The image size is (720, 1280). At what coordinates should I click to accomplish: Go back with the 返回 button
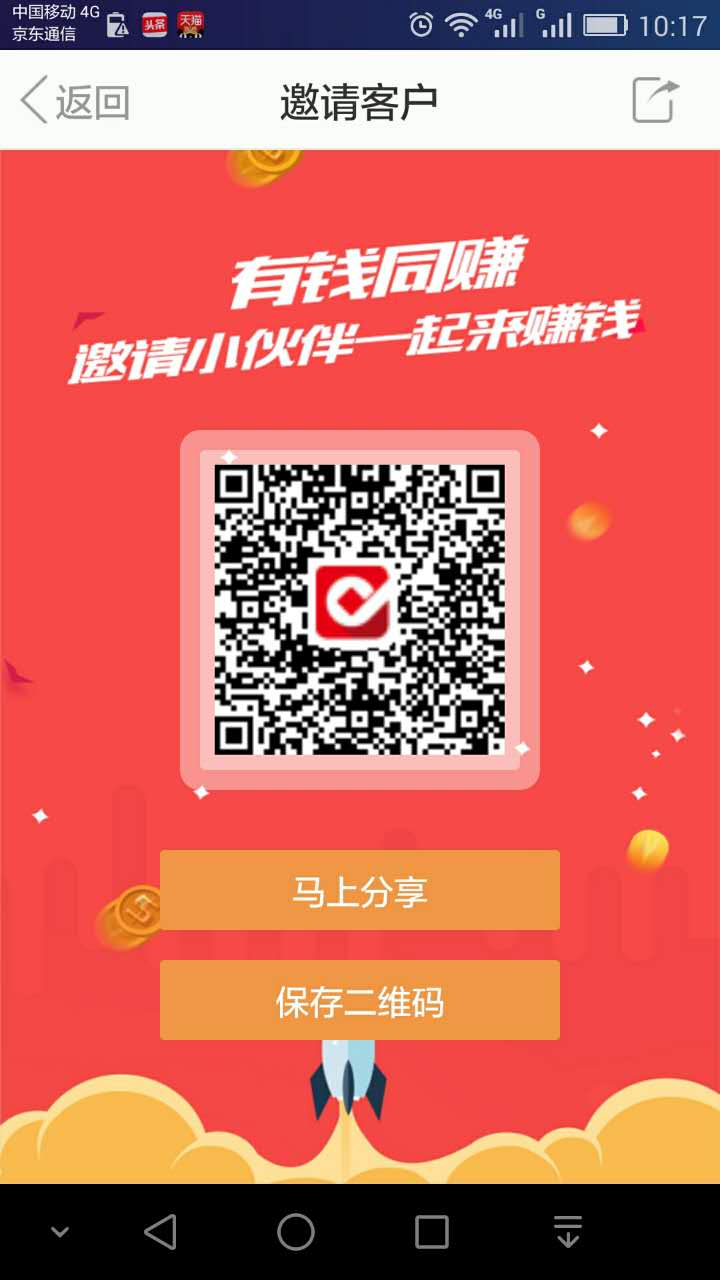click(x=75, y=101)
